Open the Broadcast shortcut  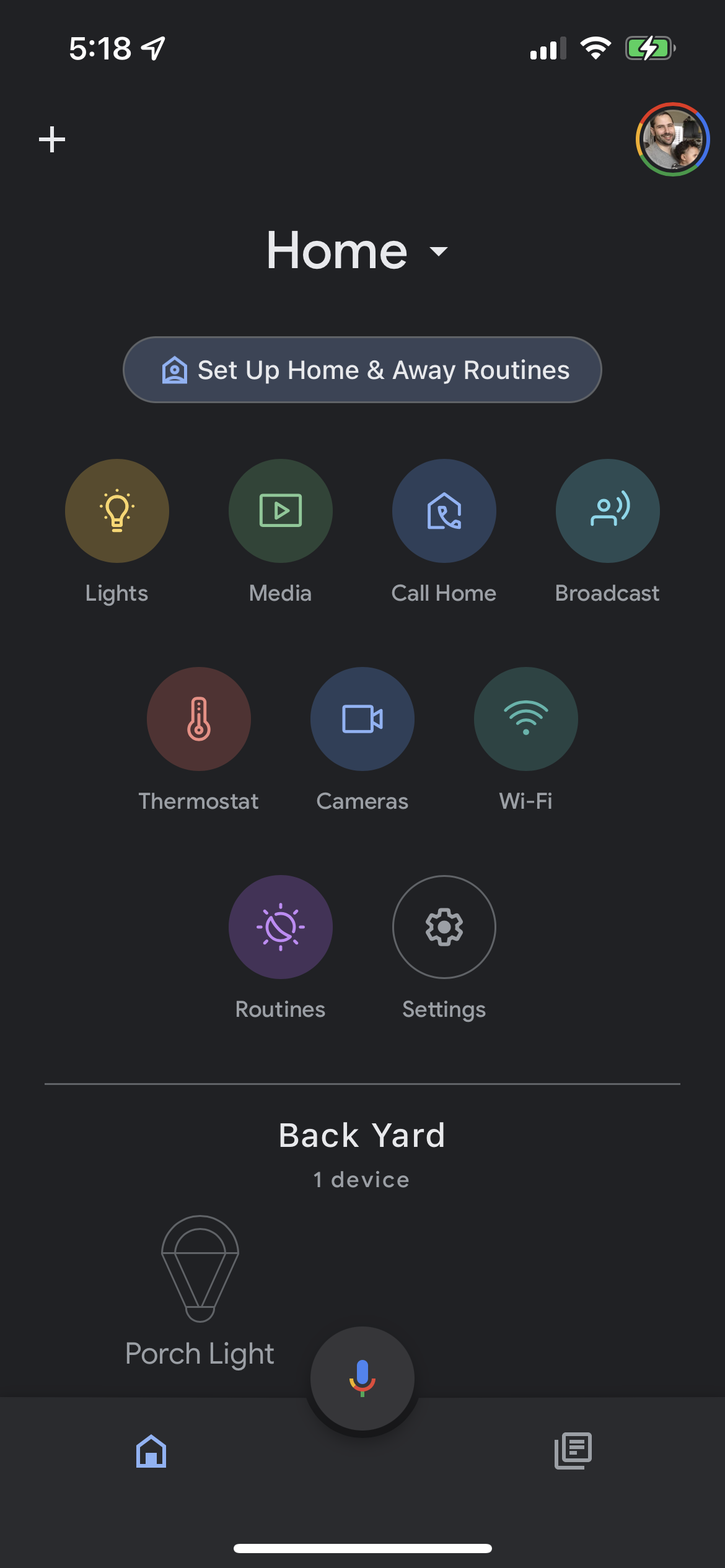coord(608,511)
